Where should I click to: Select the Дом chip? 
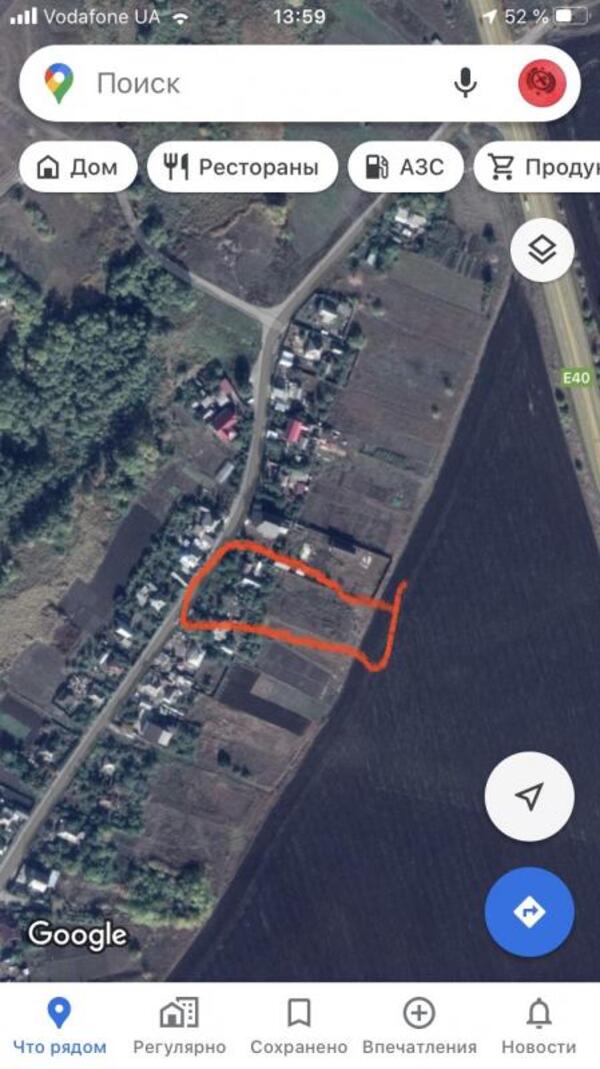point(78,167)
